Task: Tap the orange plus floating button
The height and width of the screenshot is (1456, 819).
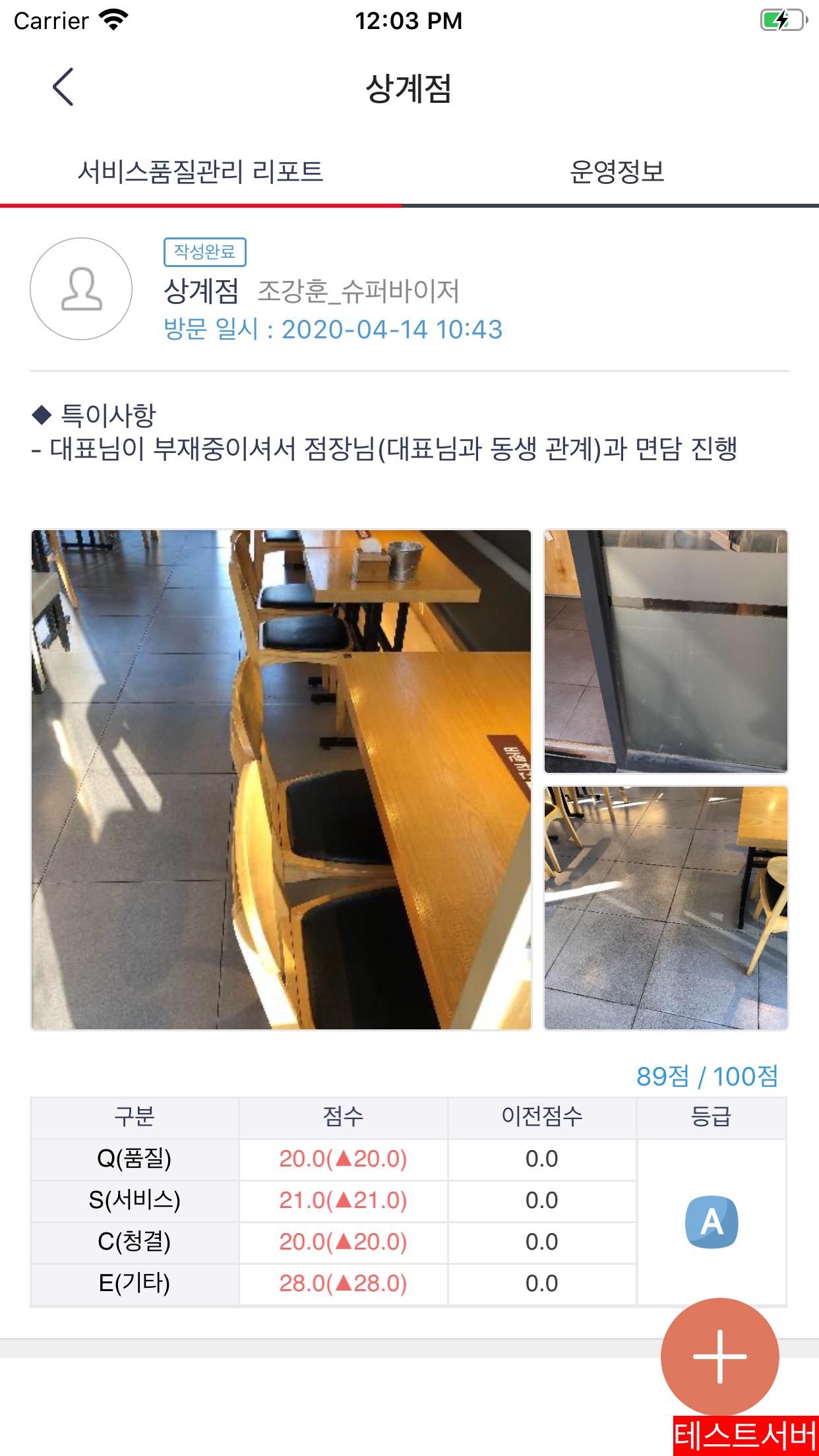Action: click(x=720, y=1356)
